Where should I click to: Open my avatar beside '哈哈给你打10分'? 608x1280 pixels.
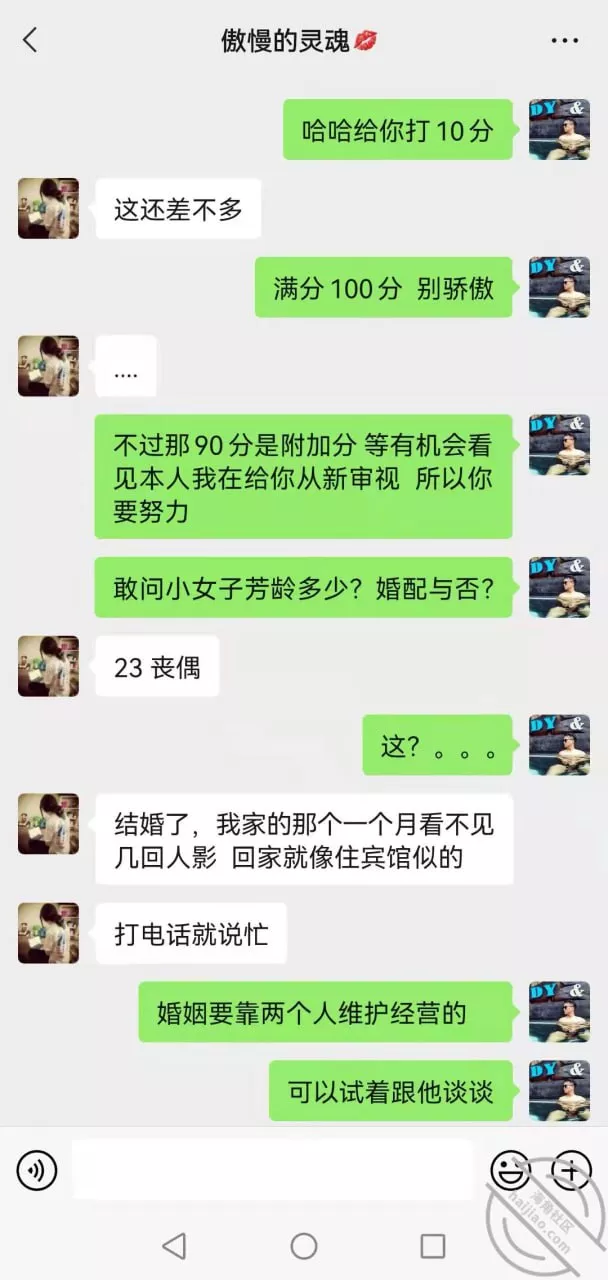click(x=559, y=130)
